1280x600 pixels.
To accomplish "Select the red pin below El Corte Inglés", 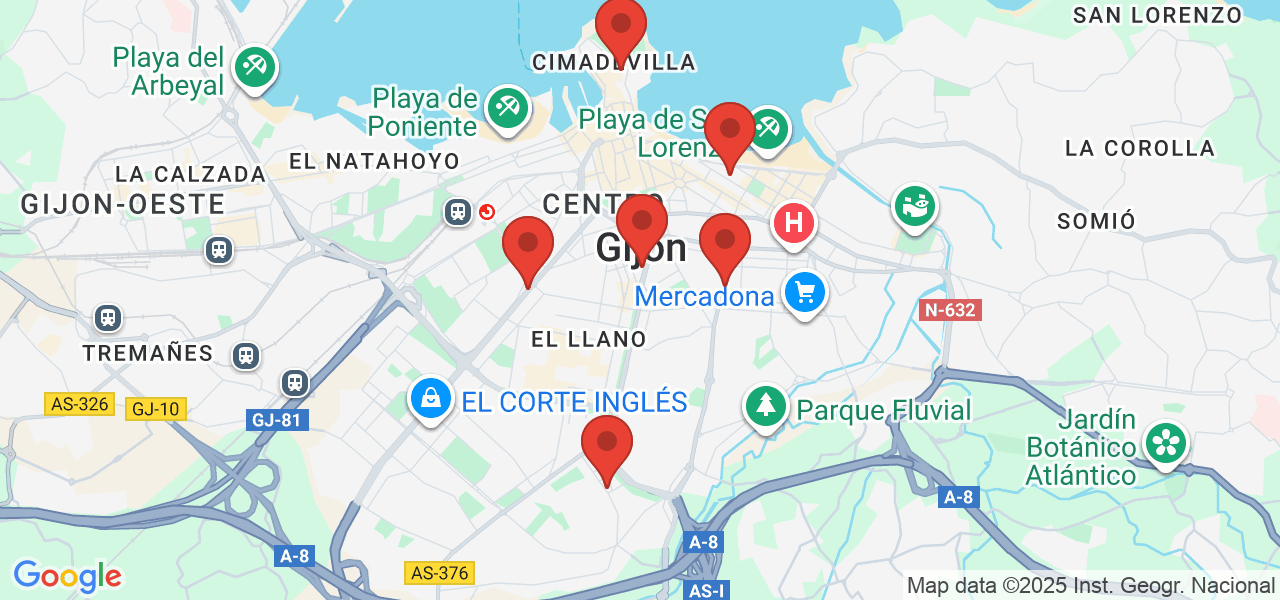I will click(607, 444).
